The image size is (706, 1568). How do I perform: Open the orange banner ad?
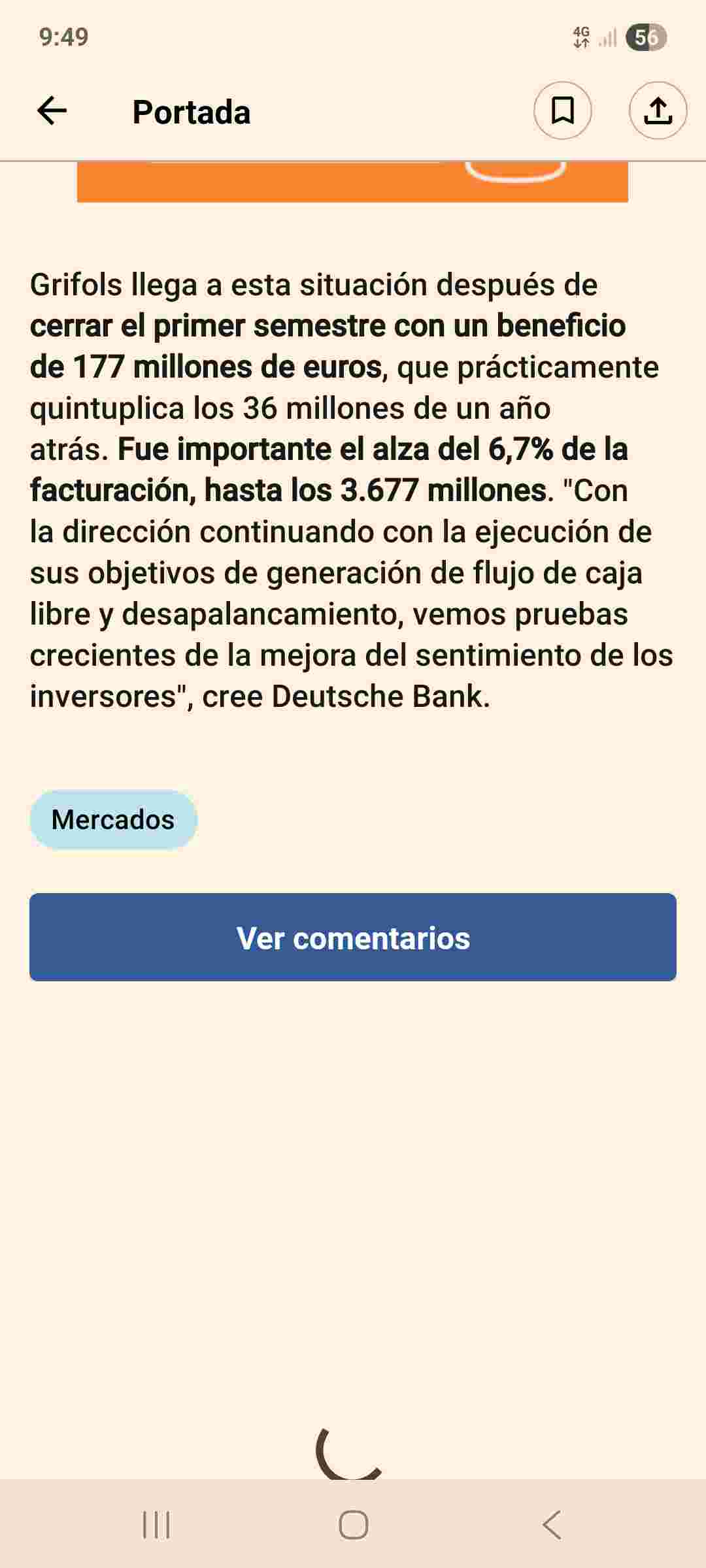click(x=352, y=182)
